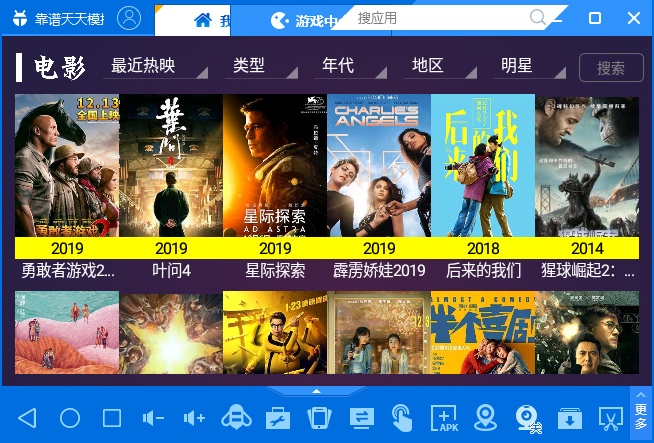Open the user account avatar icon
The image size is (654, 443).
click(x=129, y=18)
